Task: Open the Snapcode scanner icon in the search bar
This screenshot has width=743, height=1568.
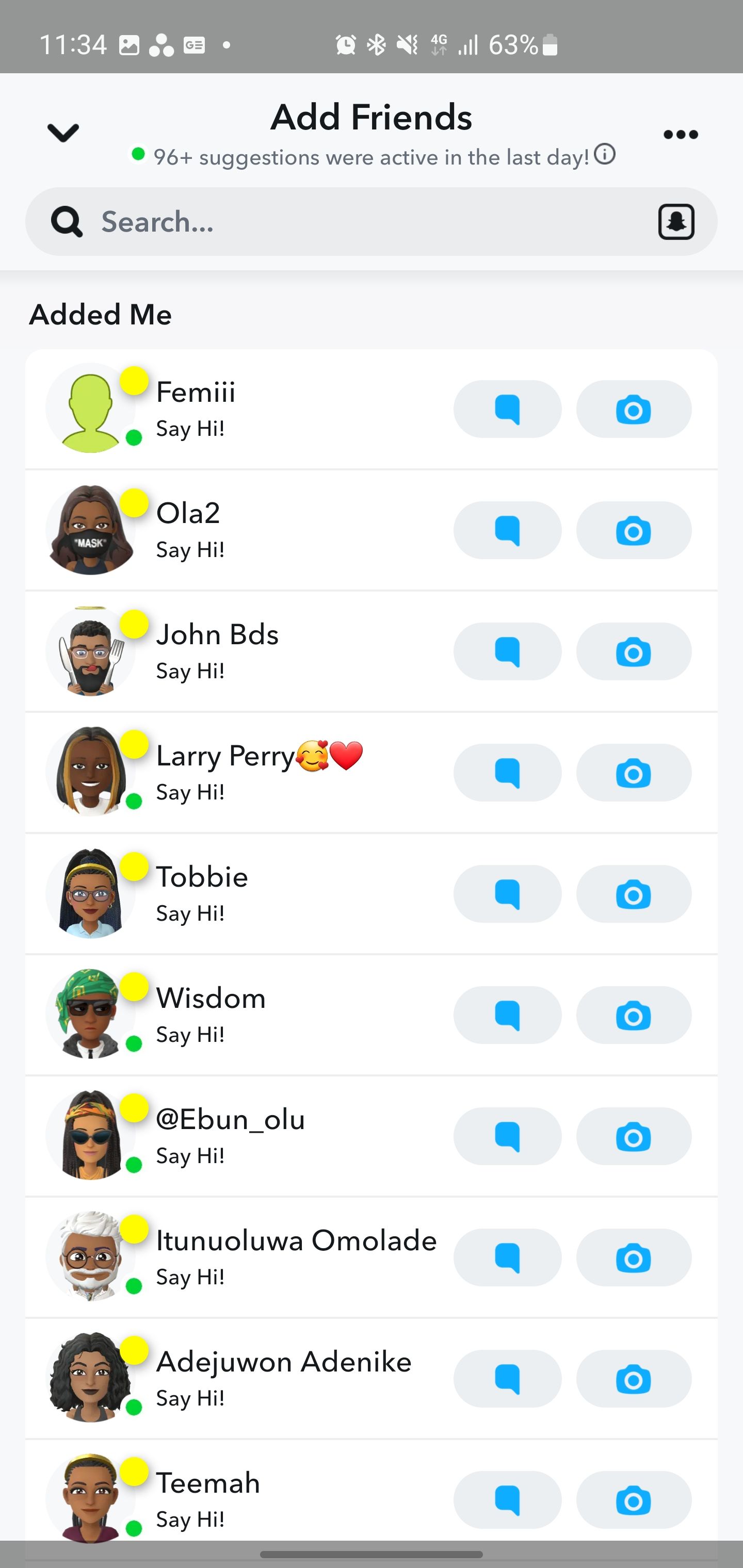Action: [x=676, y=222]
